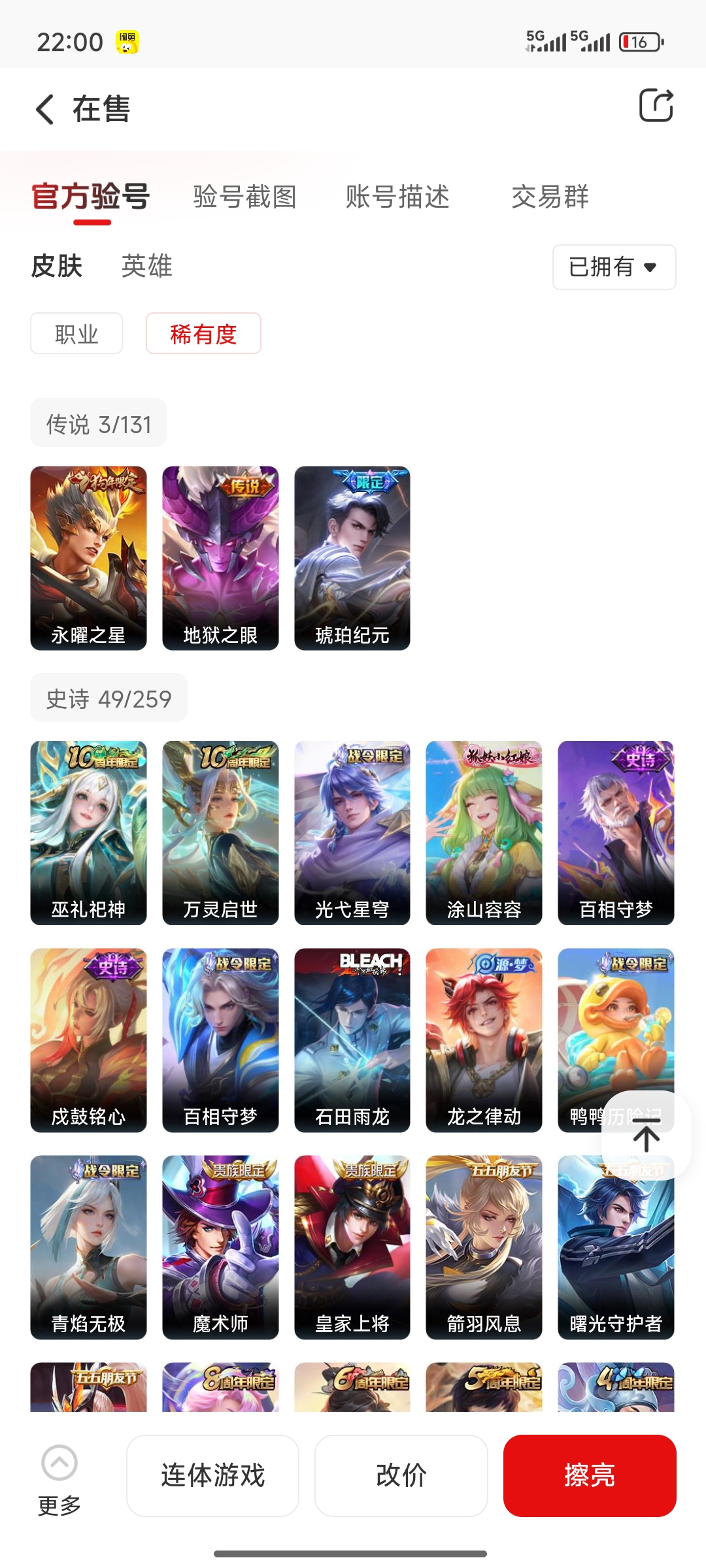
Task: View the 石田雨龙 skin
Action: click(352, 1039)
